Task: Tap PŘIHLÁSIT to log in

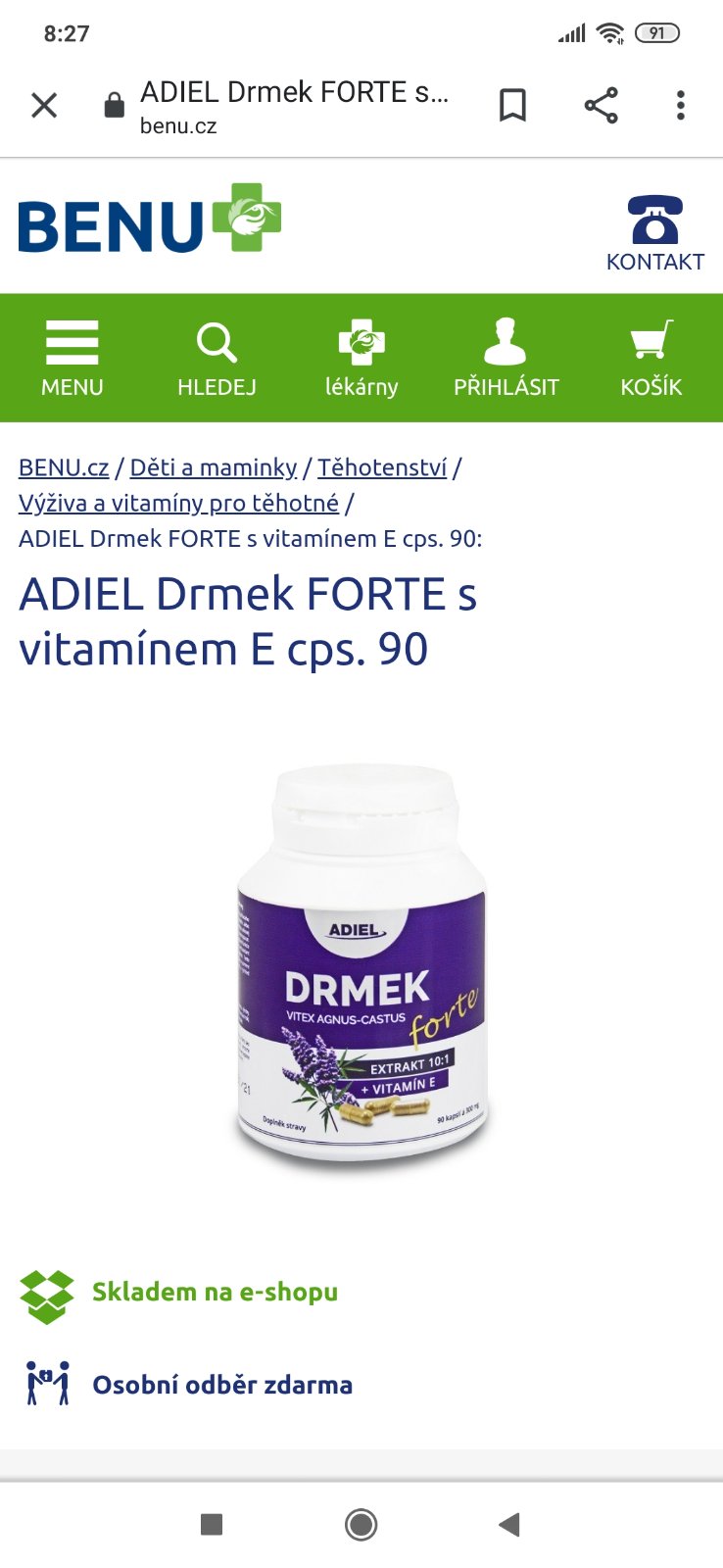Action: (x=506, y=358)
